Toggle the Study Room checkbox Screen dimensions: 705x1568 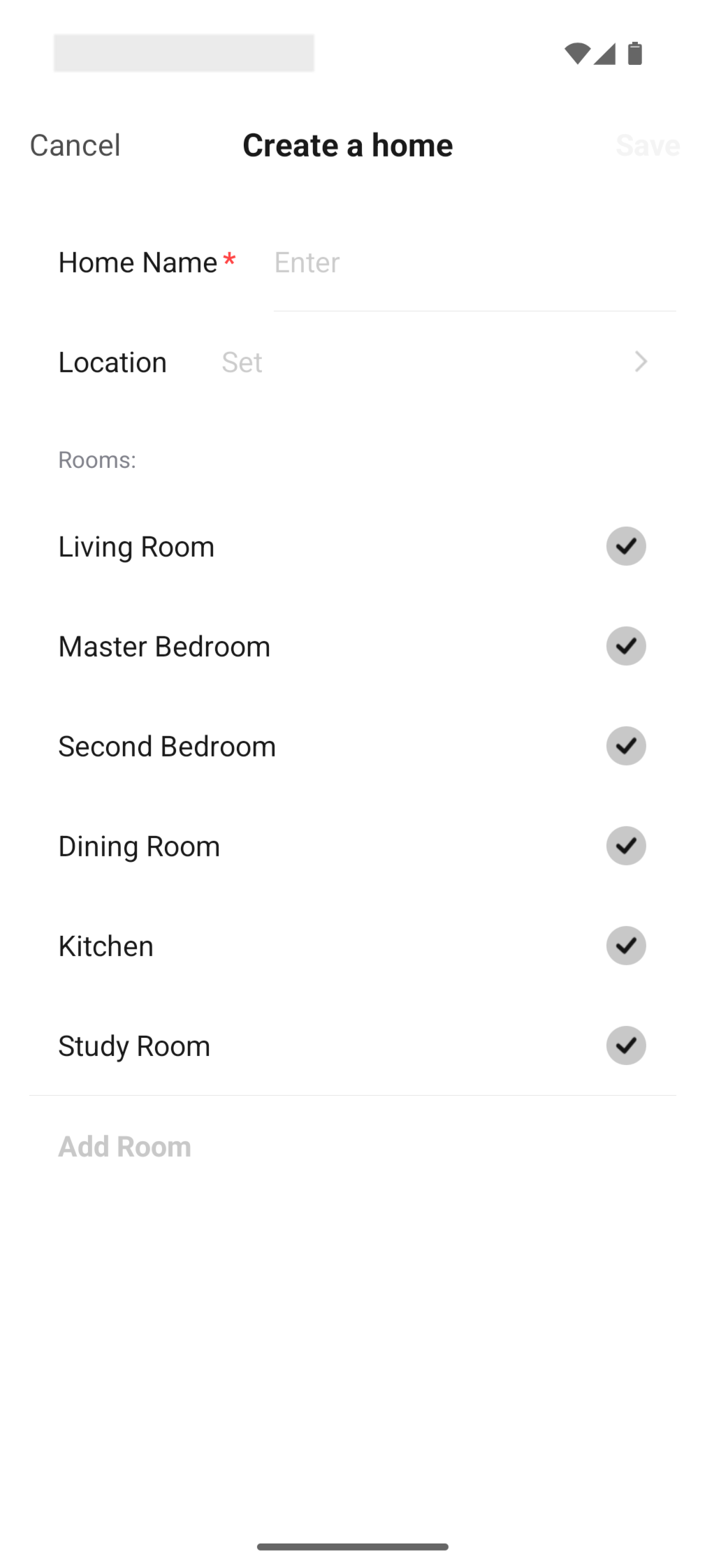click(625, 1046)
